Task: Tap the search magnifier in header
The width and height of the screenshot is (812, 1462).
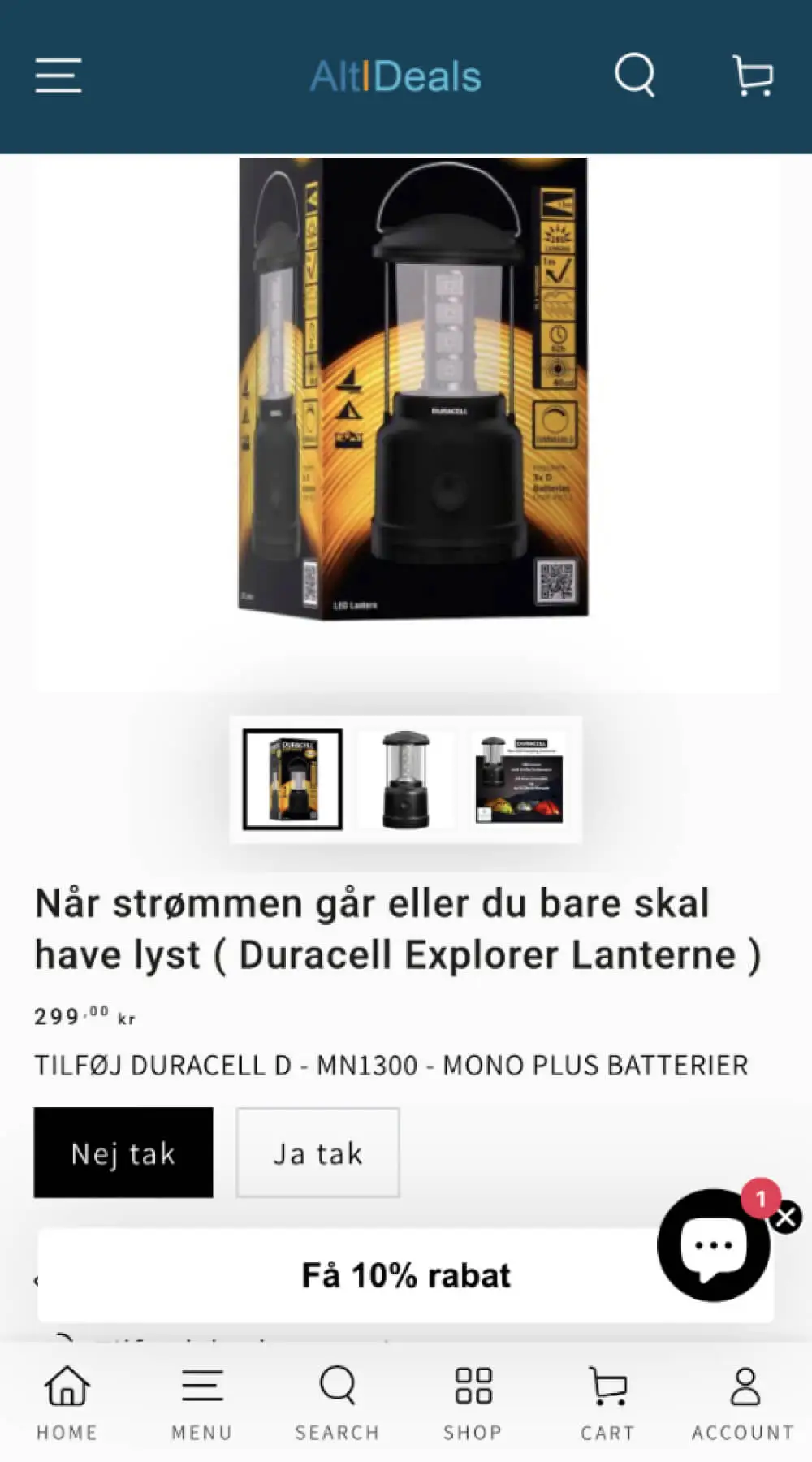Action: (x=635, y=76)
